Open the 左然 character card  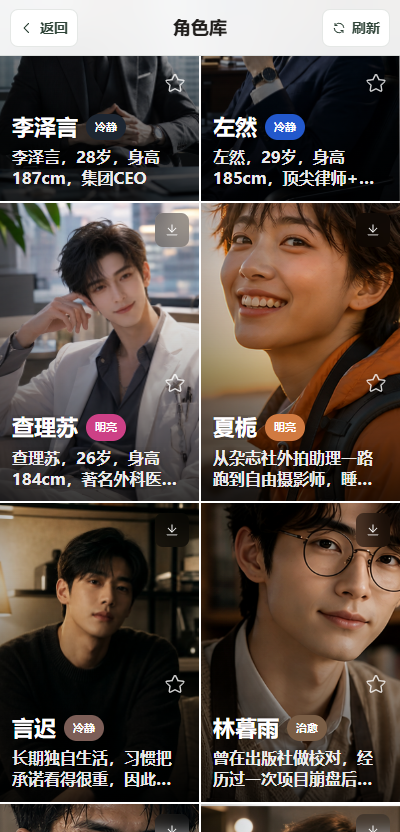tap(300, 128)
